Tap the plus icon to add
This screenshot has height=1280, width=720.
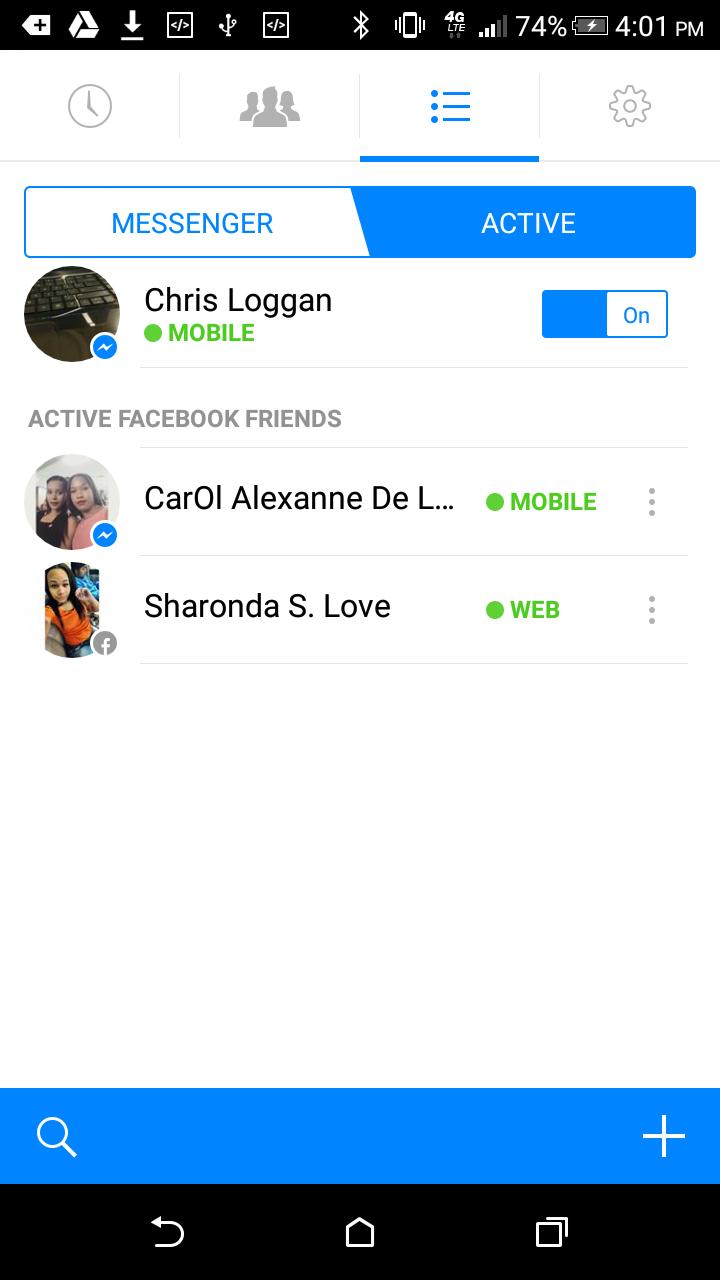pyautogui.click(x=663, y=1137)
